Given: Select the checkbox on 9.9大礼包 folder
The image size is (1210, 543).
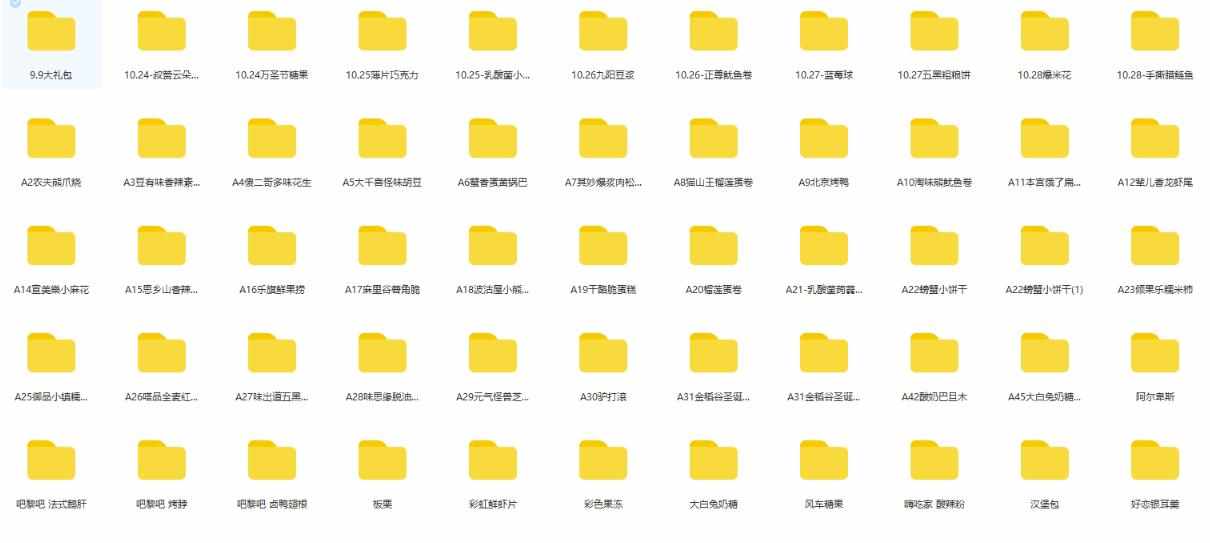Looking at the screenshot, I should pyautogui.click(x=14, y=4).
